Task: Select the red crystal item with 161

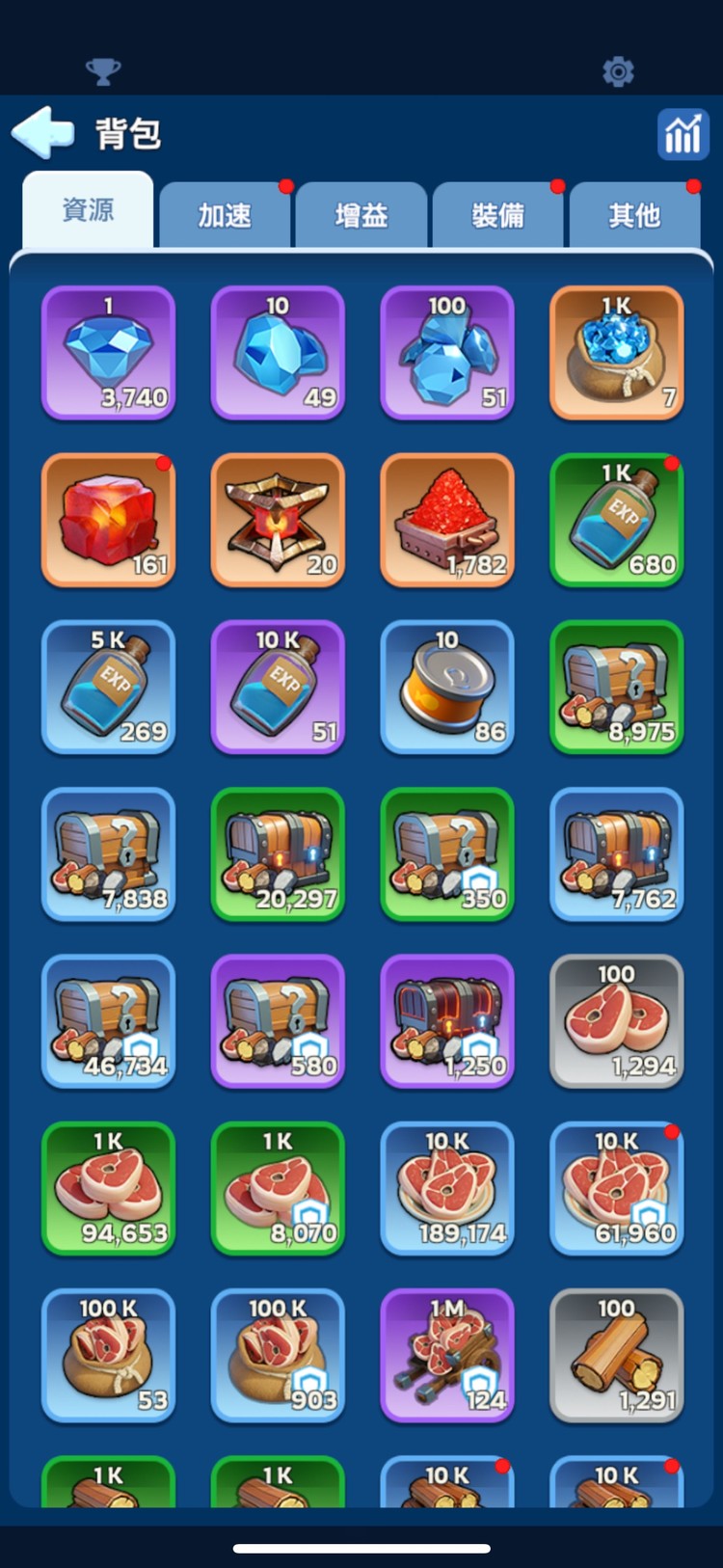Action: click(x=108, y=520)
